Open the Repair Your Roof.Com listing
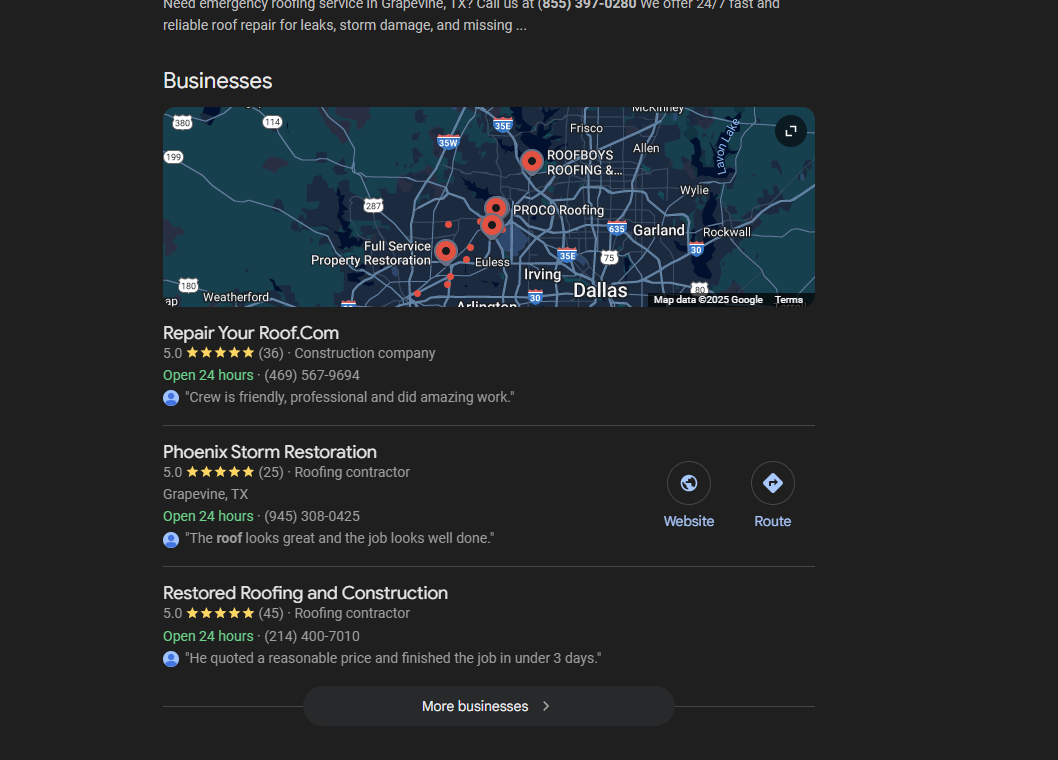1058x760 pixels. point(251,333)
